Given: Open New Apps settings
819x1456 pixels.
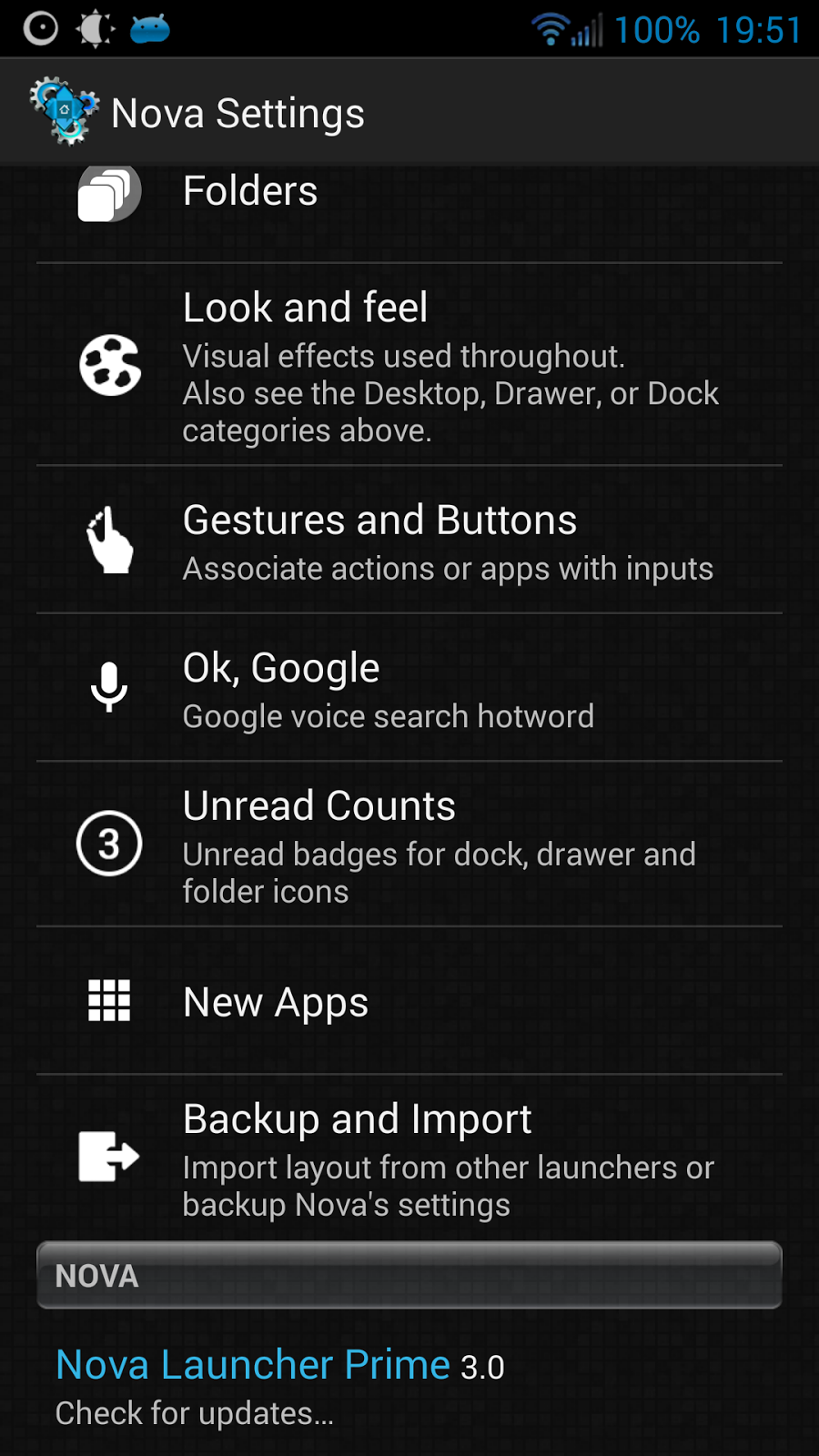Looking at the screenshot, I should [x=409, y=1002].
